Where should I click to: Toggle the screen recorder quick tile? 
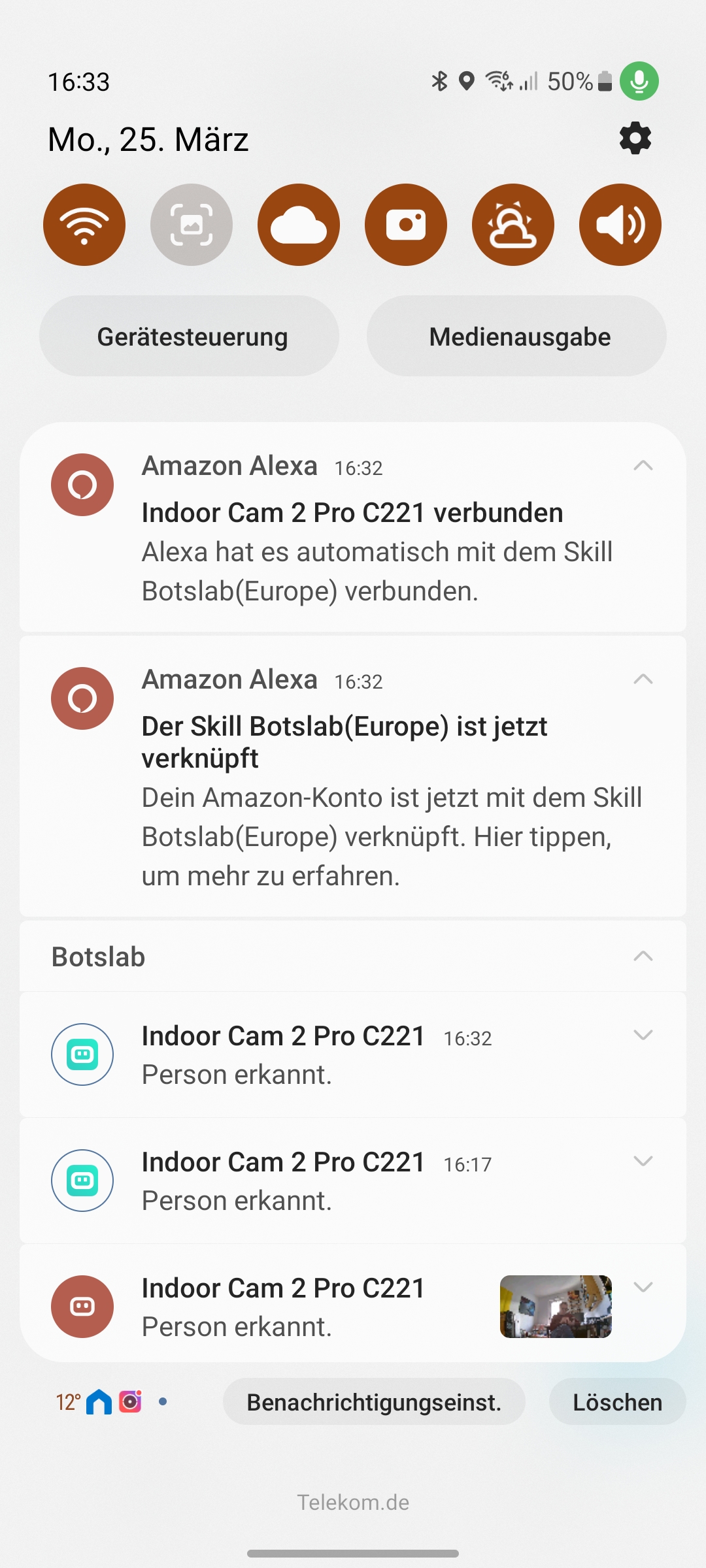point(406,225)
